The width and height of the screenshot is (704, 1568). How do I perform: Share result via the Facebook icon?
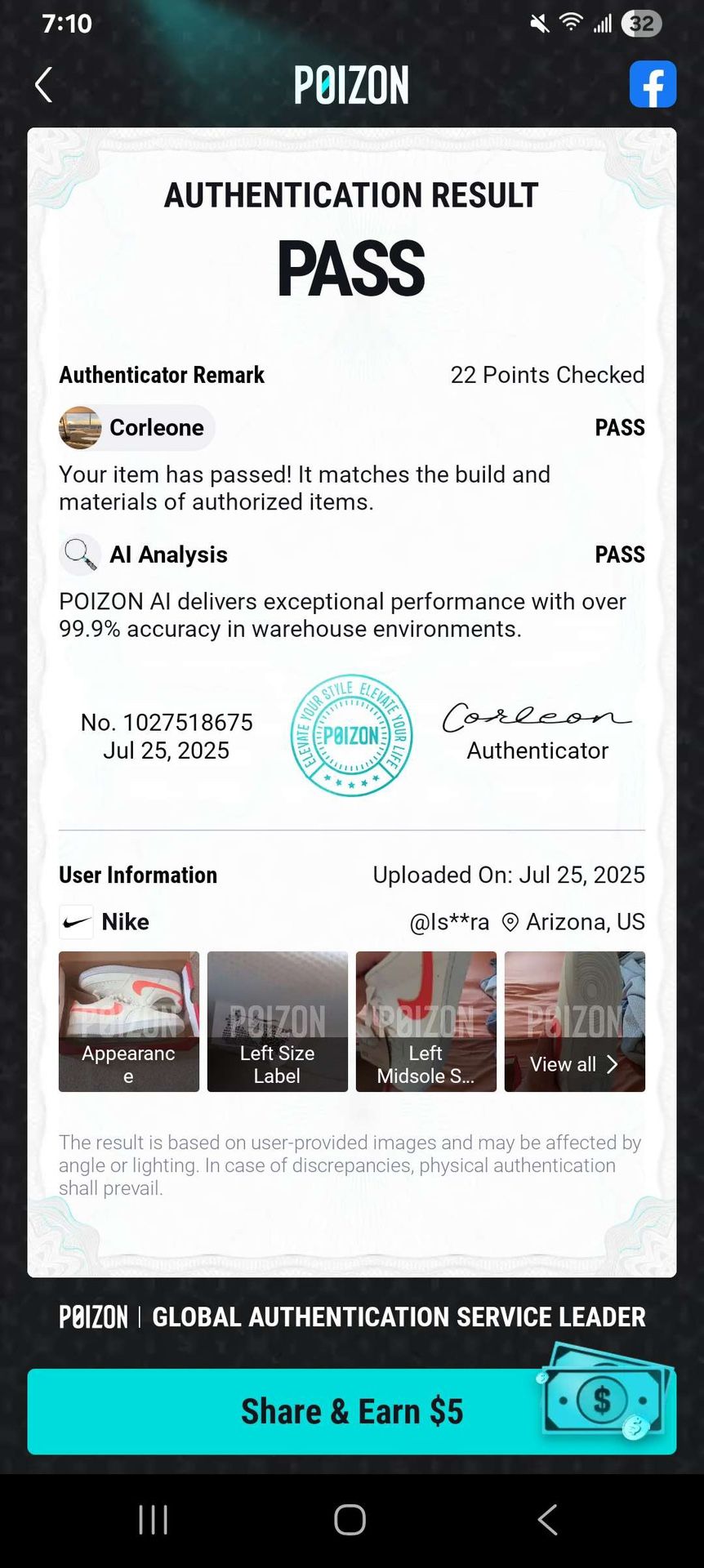[653, 84]
